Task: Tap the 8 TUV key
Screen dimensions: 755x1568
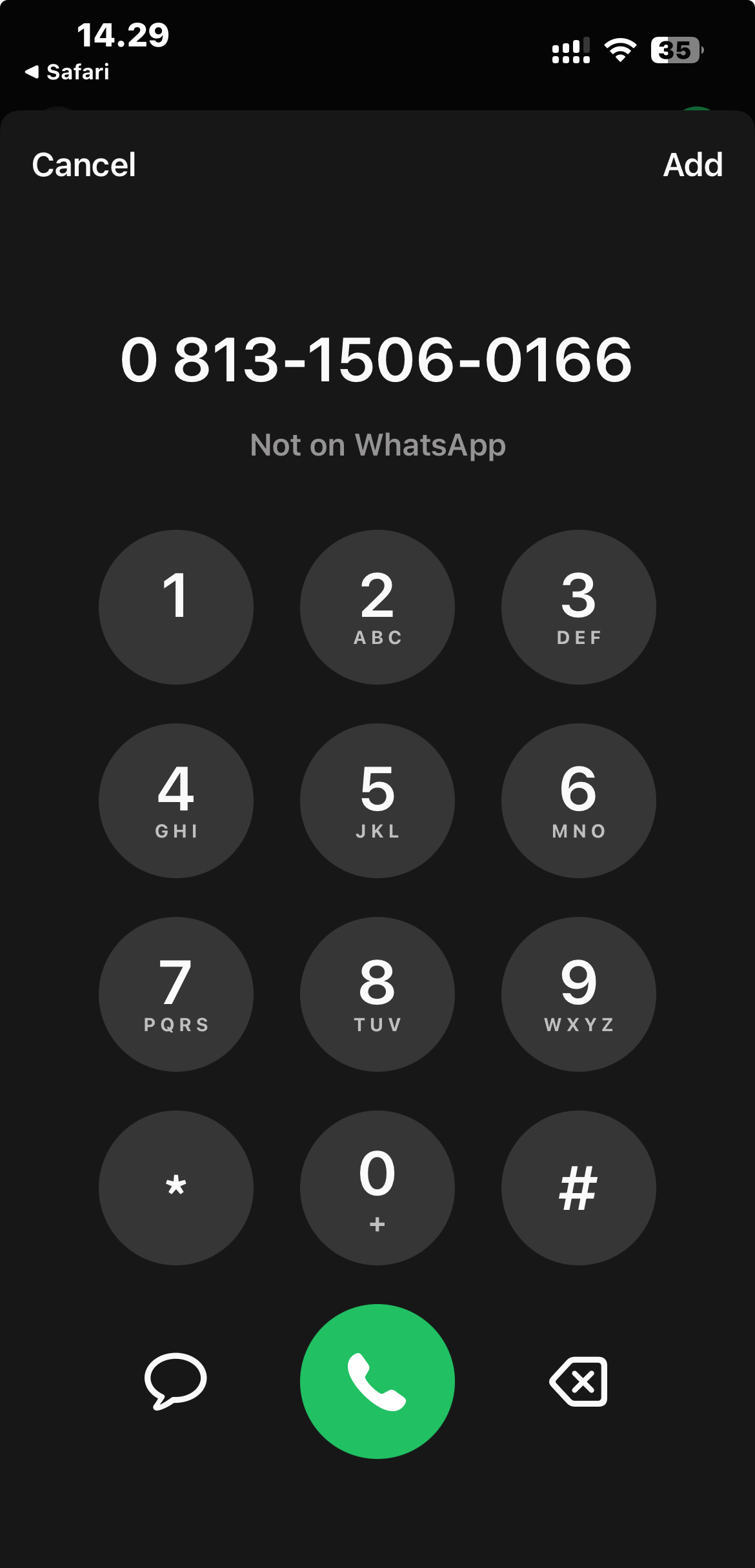Action: pos(377,994)
